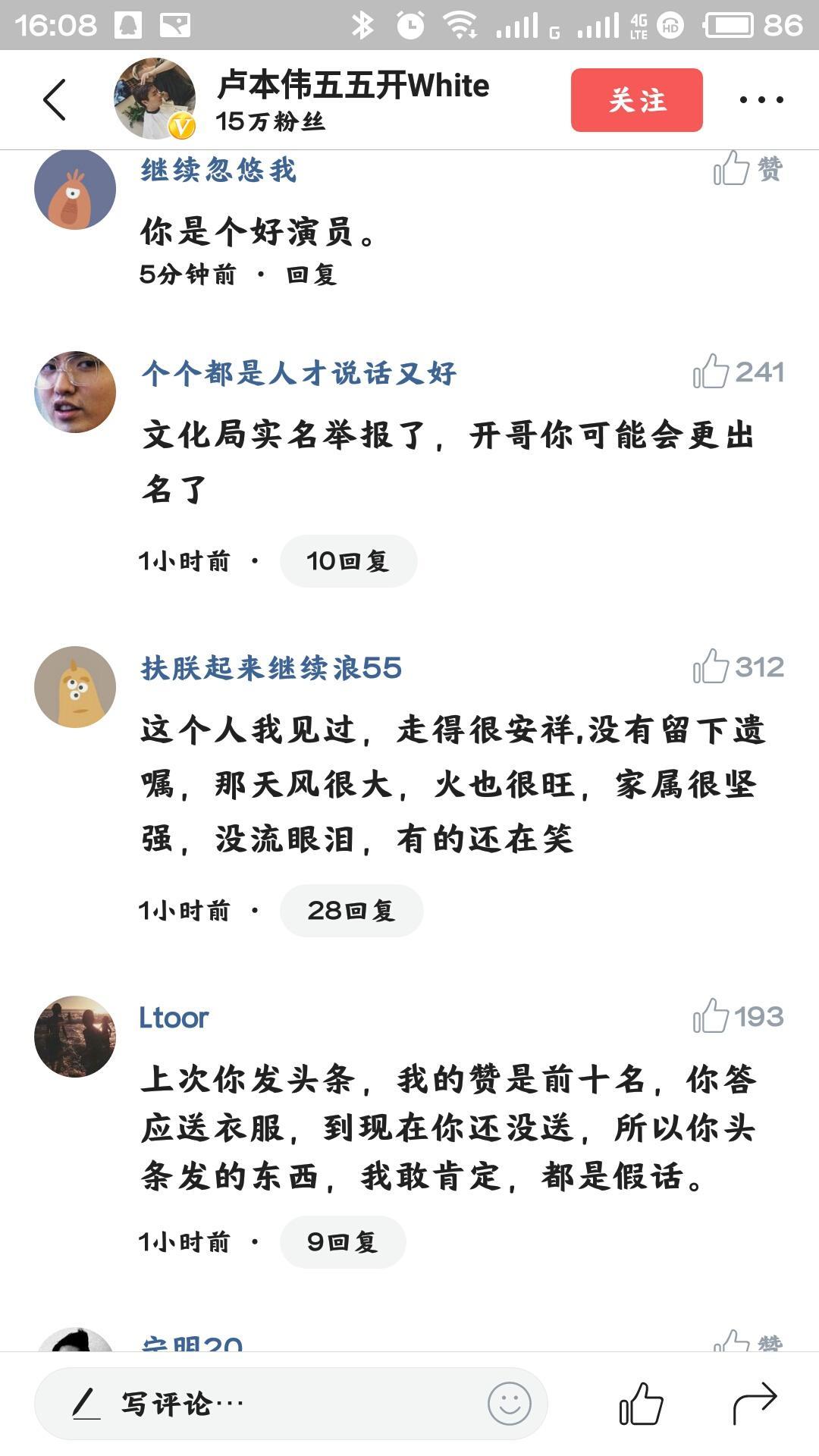Like this post from the bottom bar

pos(641,1404)
